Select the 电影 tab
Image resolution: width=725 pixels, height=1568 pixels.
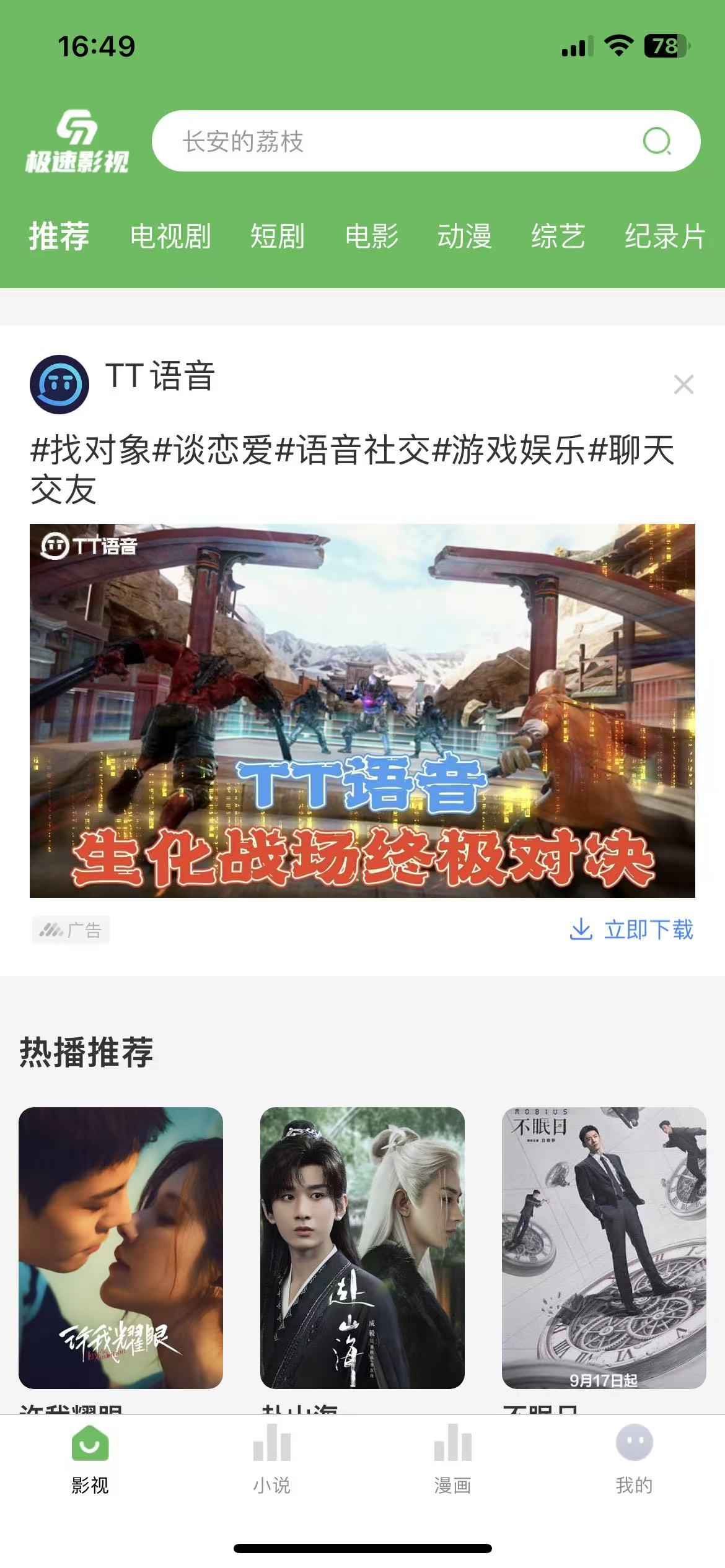click(372, 237)
